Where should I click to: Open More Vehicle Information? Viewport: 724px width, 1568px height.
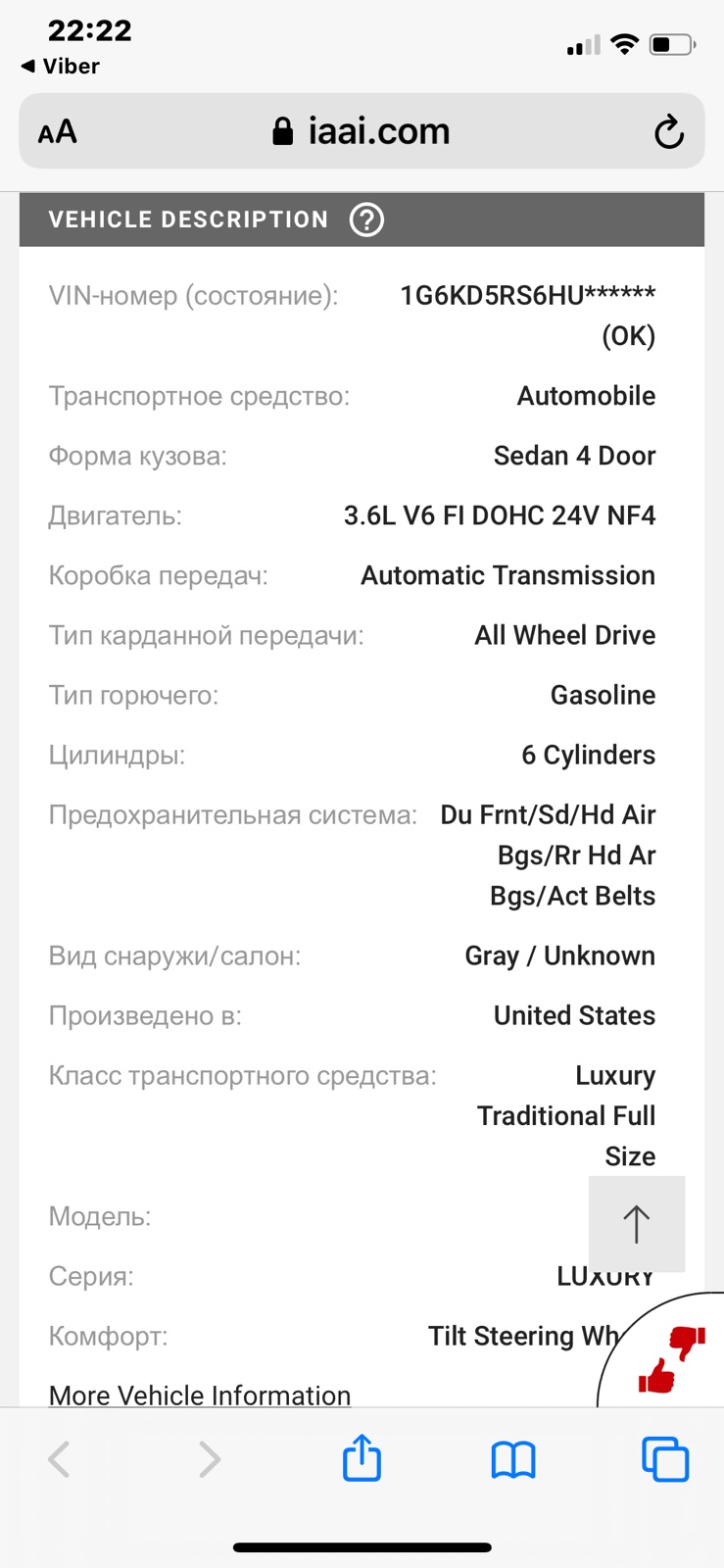(200, 1395)
